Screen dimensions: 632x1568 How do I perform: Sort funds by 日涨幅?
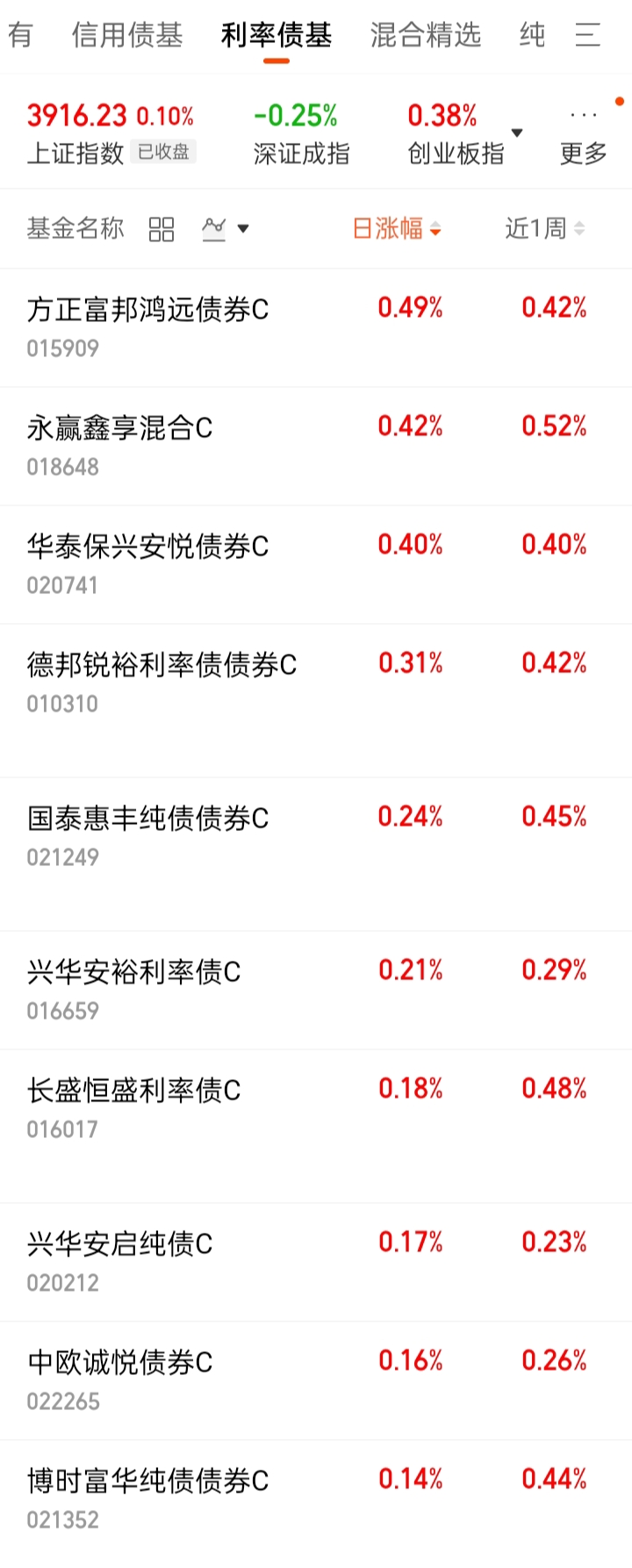pos(396,229)
